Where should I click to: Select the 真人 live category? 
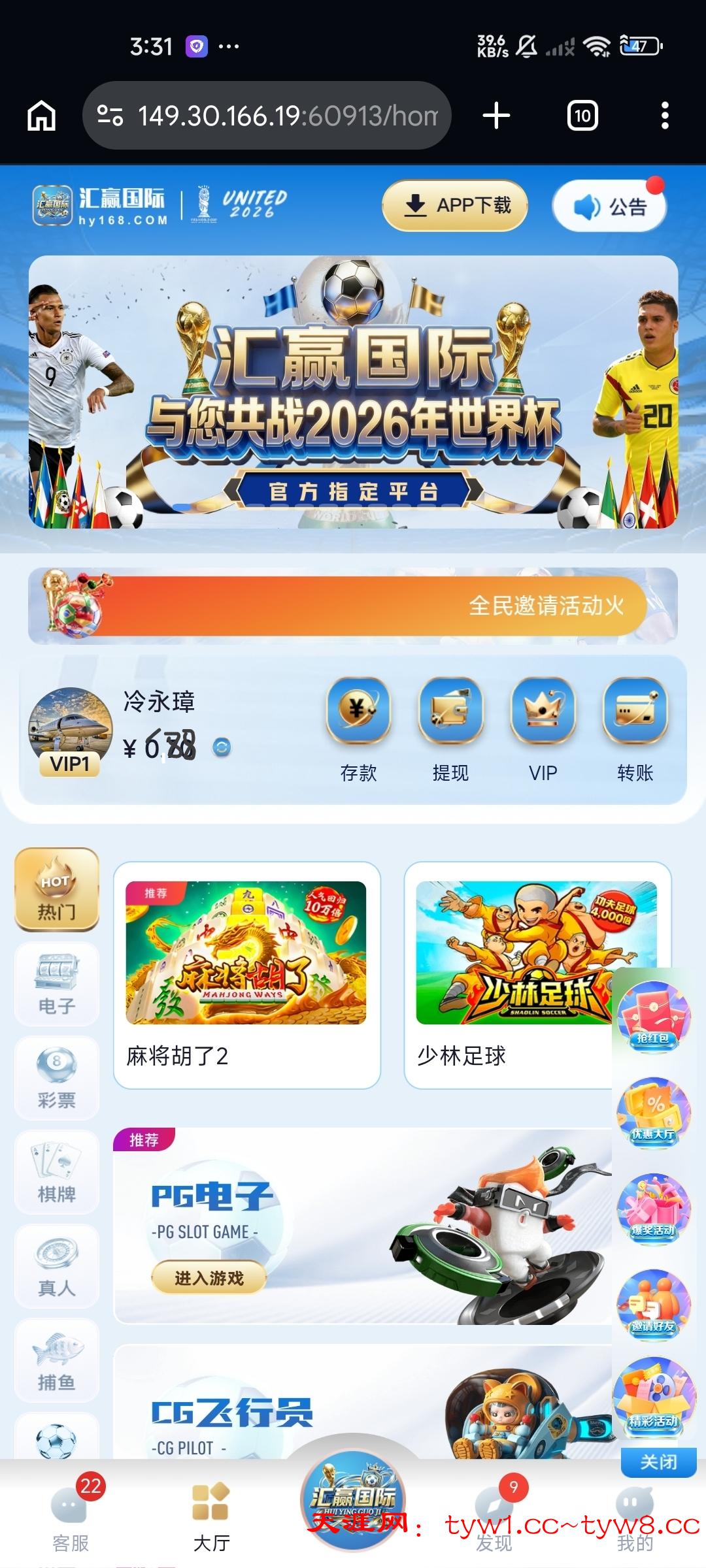click(x=57, y=1266)
